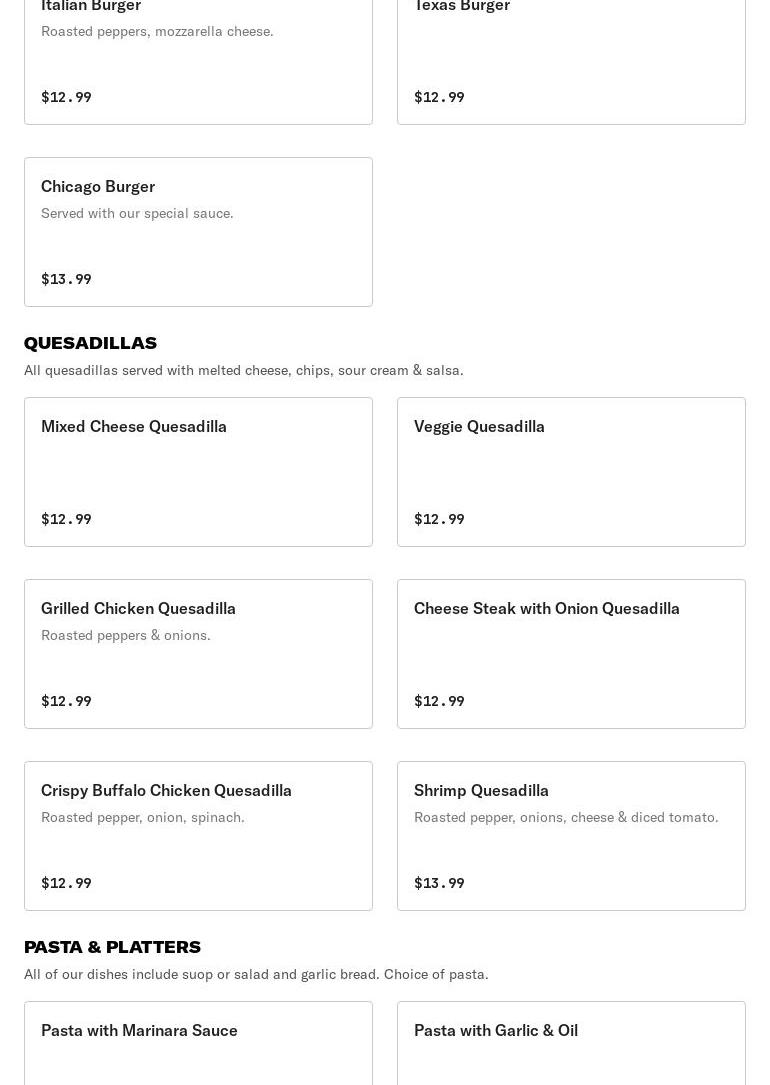The width and height of the screenshot is (770, 1085).
Task: Open the Shrimp Quesadilla item
Action: [x=571, y=836]
